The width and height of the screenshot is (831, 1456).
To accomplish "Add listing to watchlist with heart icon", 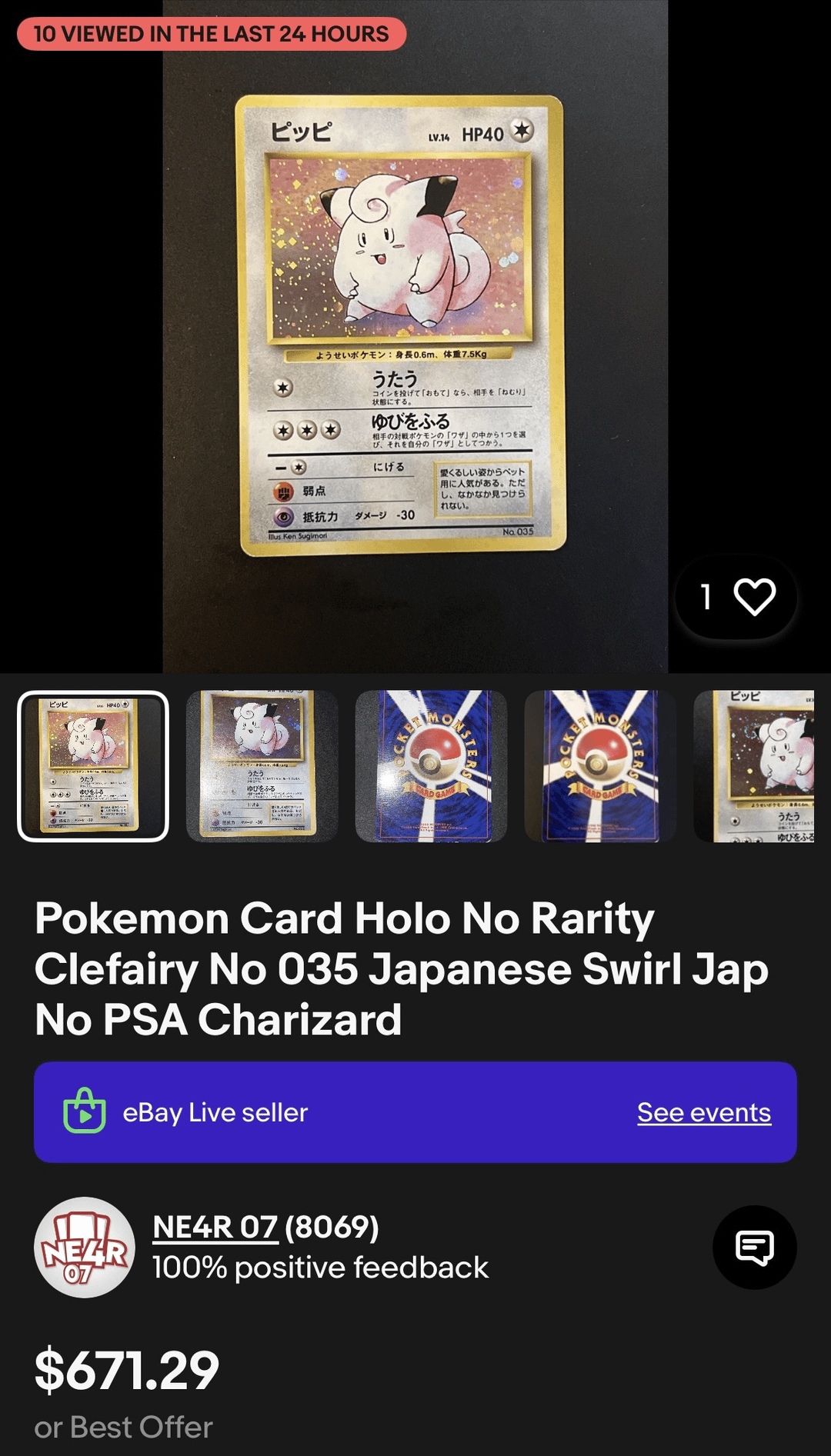I will [753, 597].
